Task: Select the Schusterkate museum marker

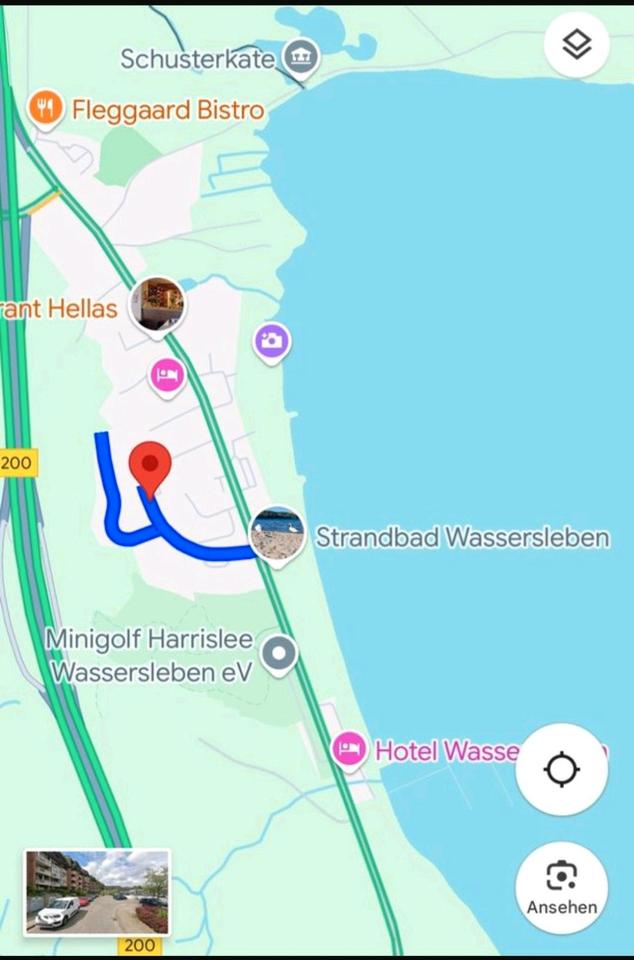Action: point(299,58)
